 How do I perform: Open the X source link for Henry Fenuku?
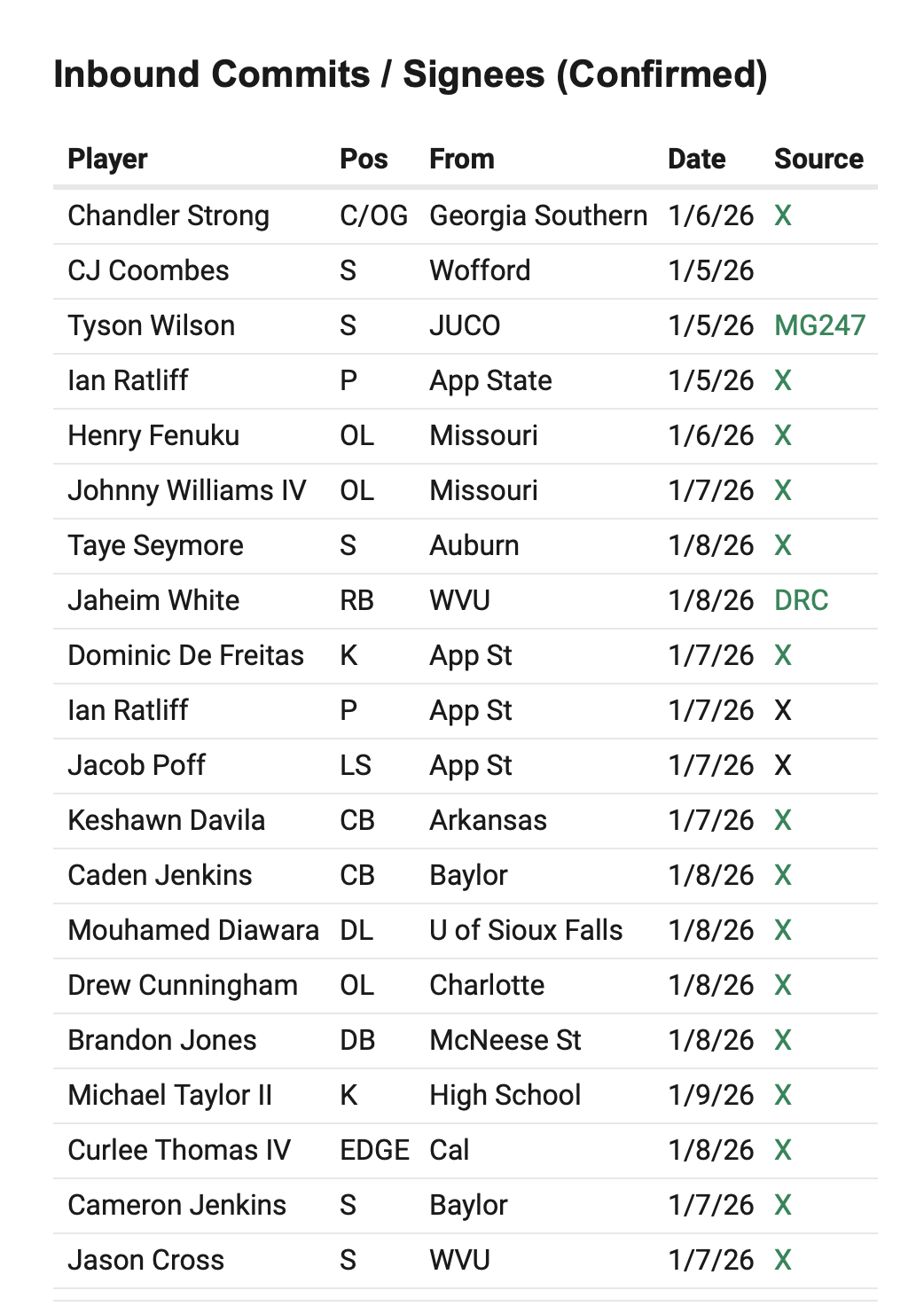click(x=782, y=435)
